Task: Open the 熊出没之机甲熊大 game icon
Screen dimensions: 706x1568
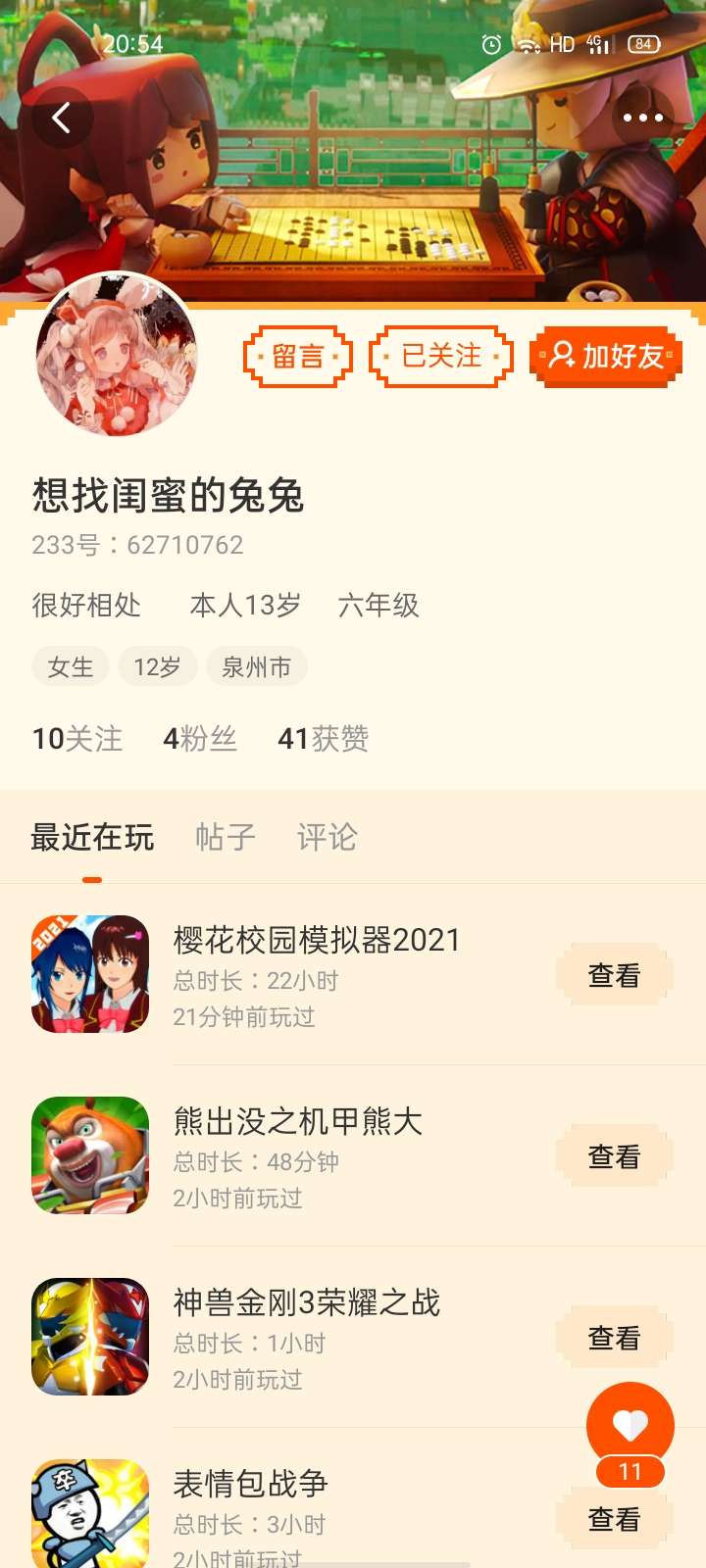Action: (90, 1155)
